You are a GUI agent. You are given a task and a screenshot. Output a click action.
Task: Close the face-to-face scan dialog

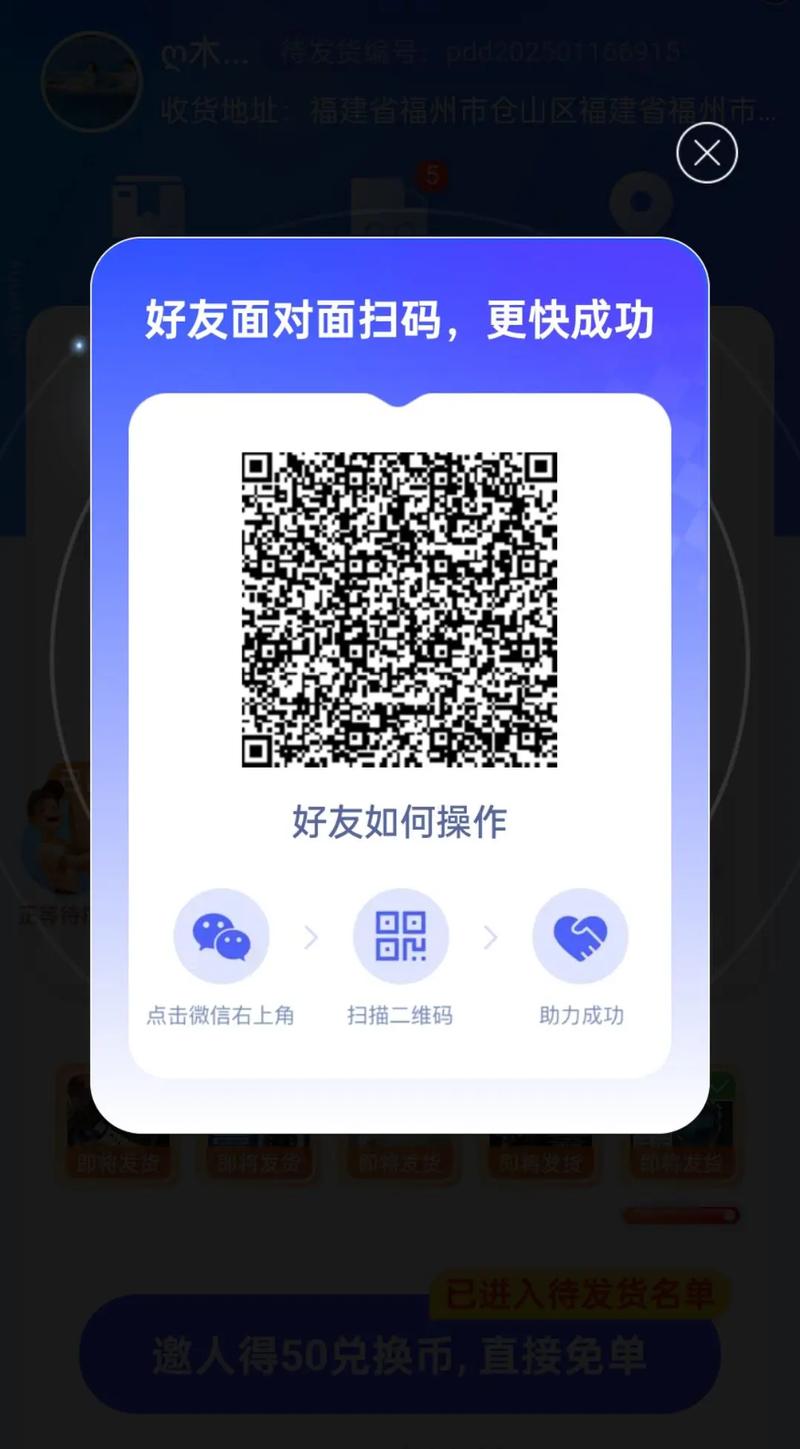pos(708,153)
